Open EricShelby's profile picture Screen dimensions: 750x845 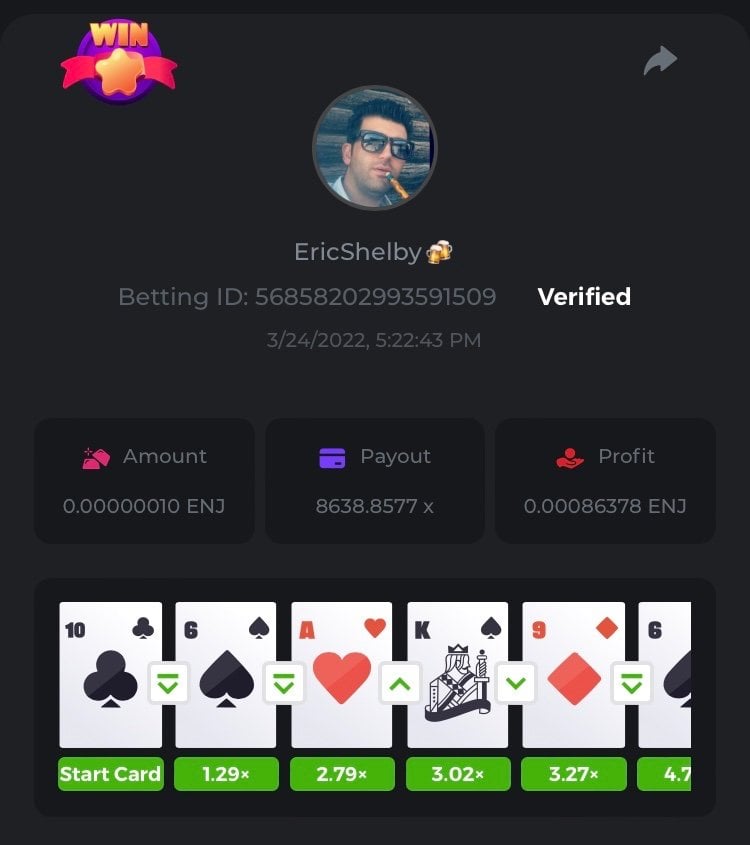coord(374,147)
